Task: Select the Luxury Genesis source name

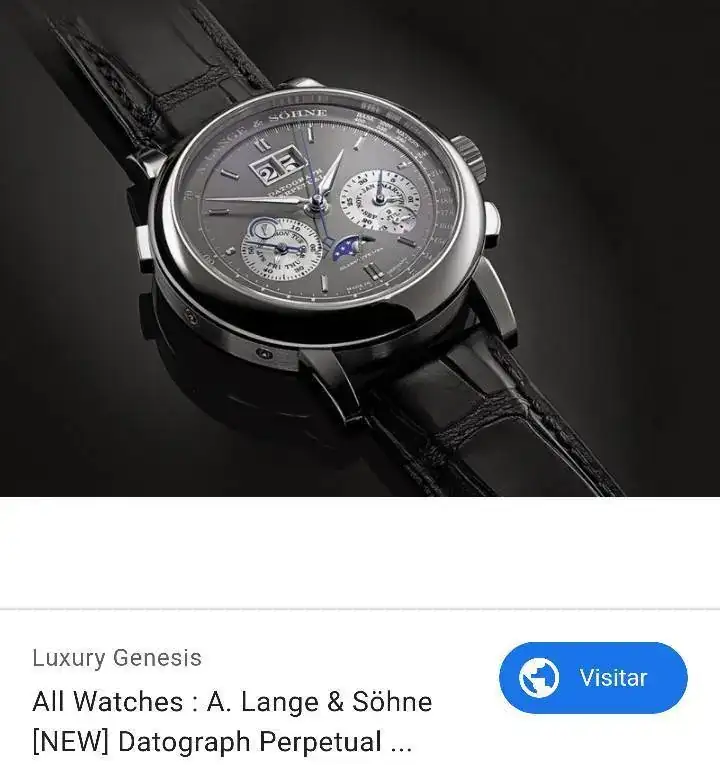Action: (x=117, y=658)
